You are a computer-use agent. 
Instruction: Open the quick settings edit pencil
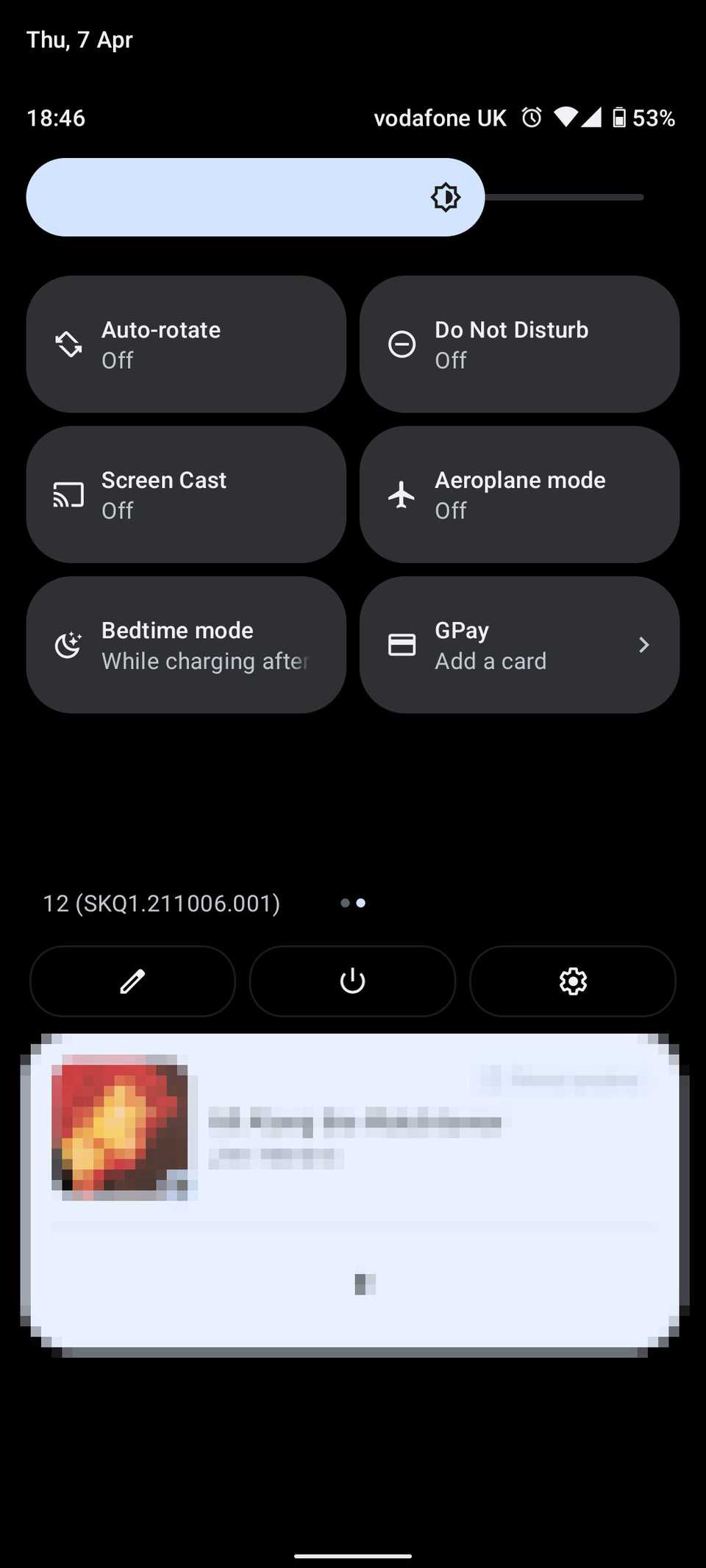132,981
